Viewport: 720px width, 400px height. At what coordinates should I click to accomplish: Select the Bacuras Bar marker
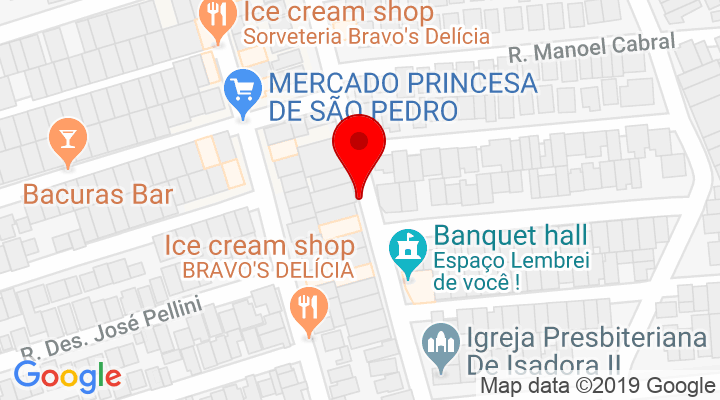[x=68, y=139]
